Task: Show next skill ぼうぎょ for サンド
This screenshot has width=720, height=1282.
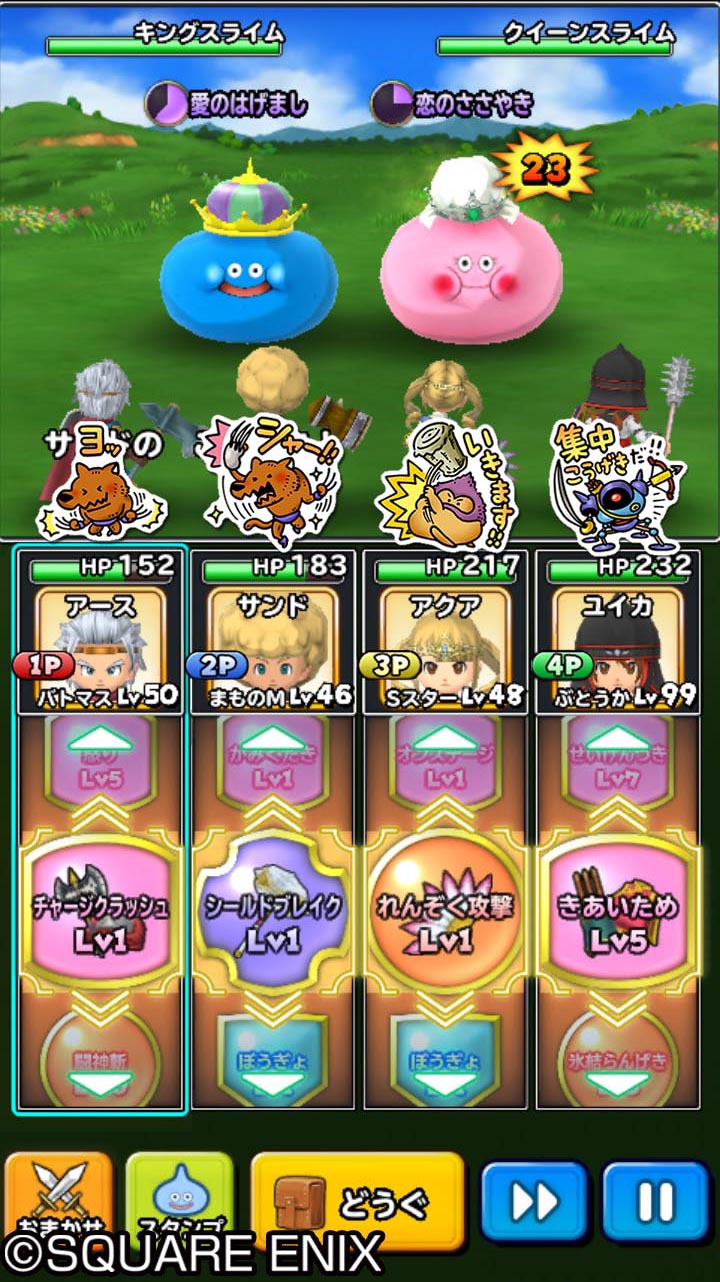Action: [x=273, y=1062]
